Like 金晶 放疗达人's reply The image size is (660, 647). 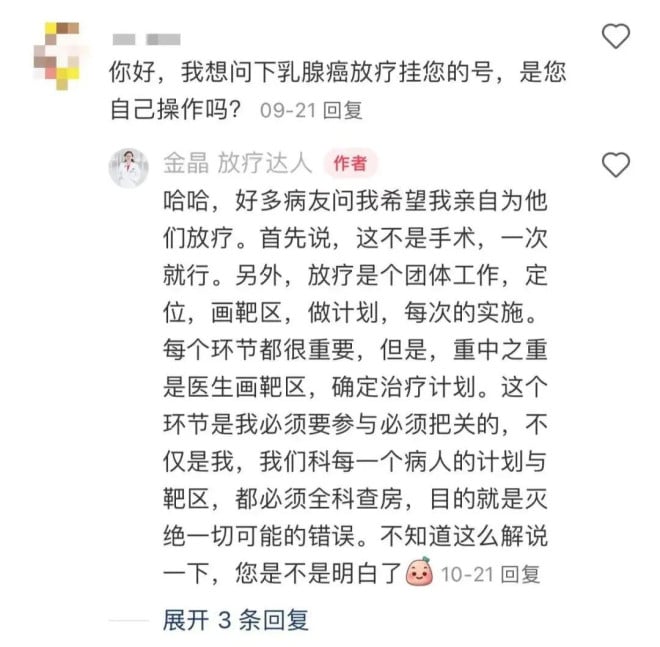615,165
